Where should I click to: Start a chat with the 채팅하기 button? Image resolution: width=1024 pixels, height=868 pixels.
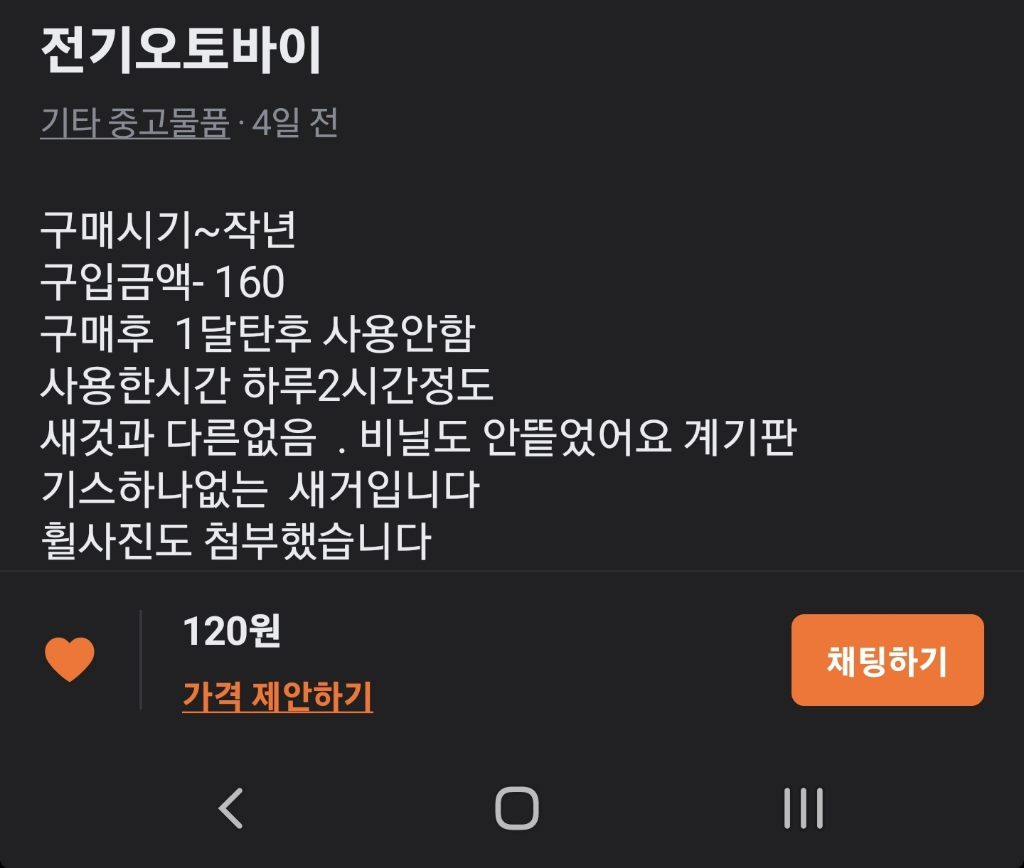887,660
